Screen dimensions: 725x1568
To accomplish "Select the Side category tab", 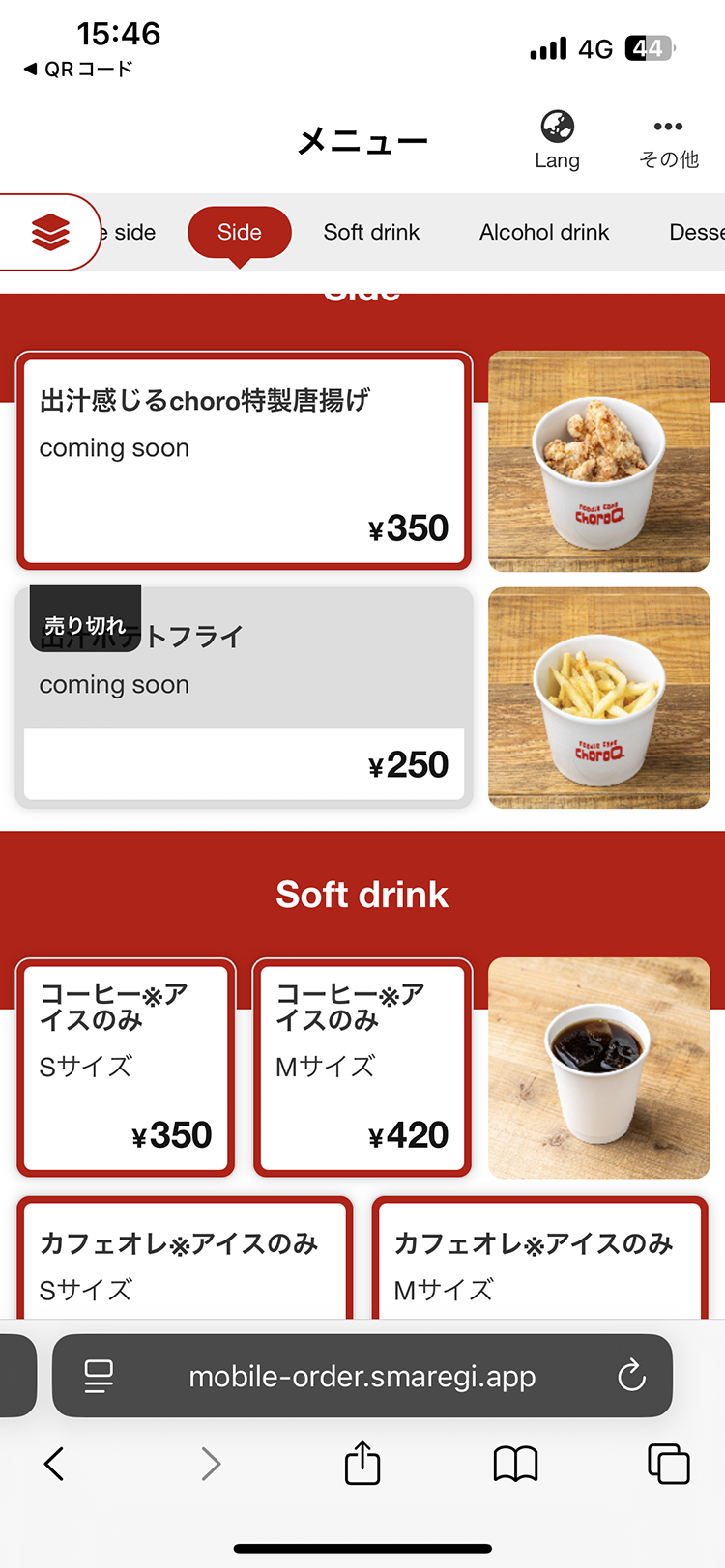I will pos(240,232).
